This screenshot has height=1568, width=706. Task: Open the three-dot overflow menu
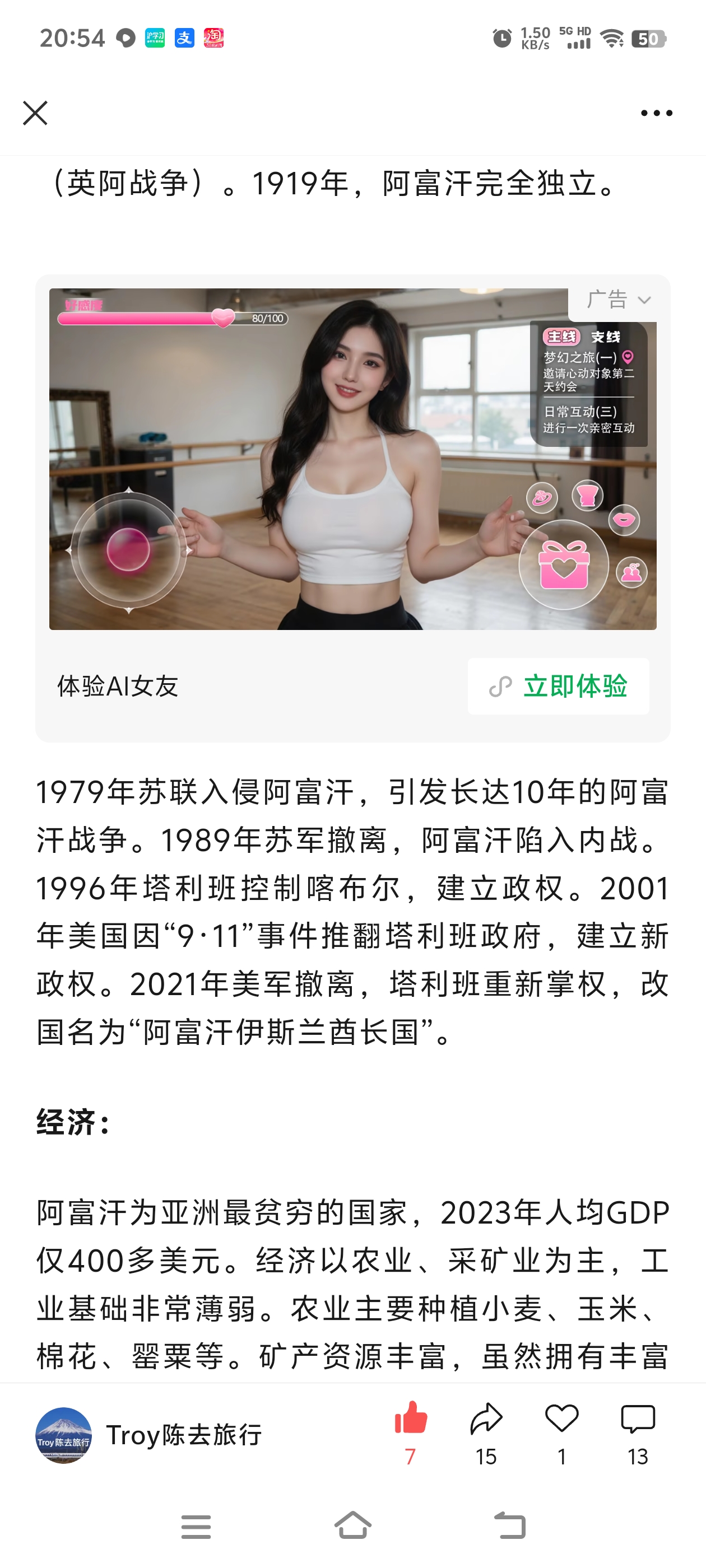(656, 113)
